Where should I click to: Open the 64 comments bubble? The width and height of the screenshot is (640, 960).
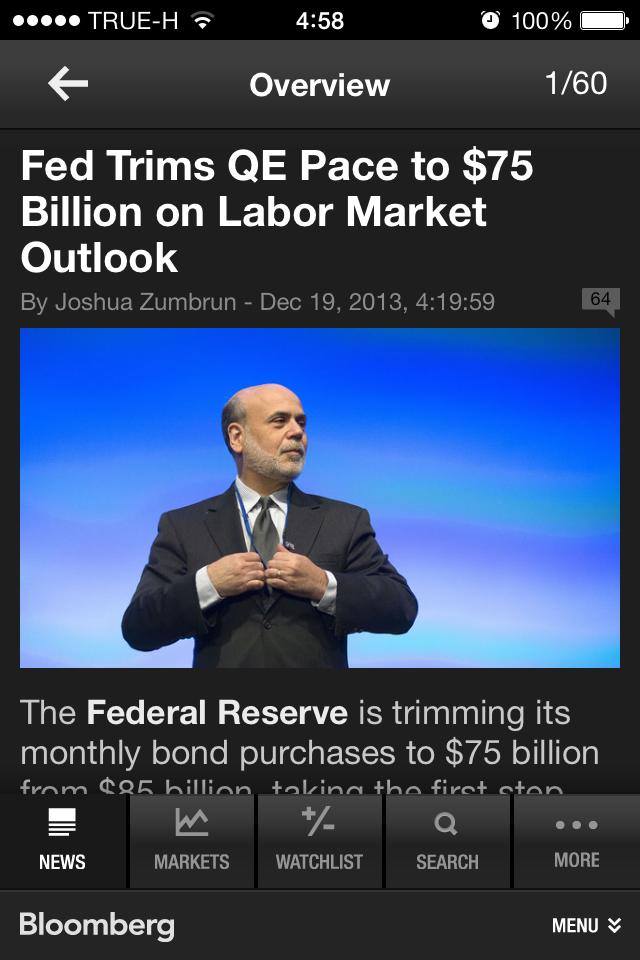601,301
